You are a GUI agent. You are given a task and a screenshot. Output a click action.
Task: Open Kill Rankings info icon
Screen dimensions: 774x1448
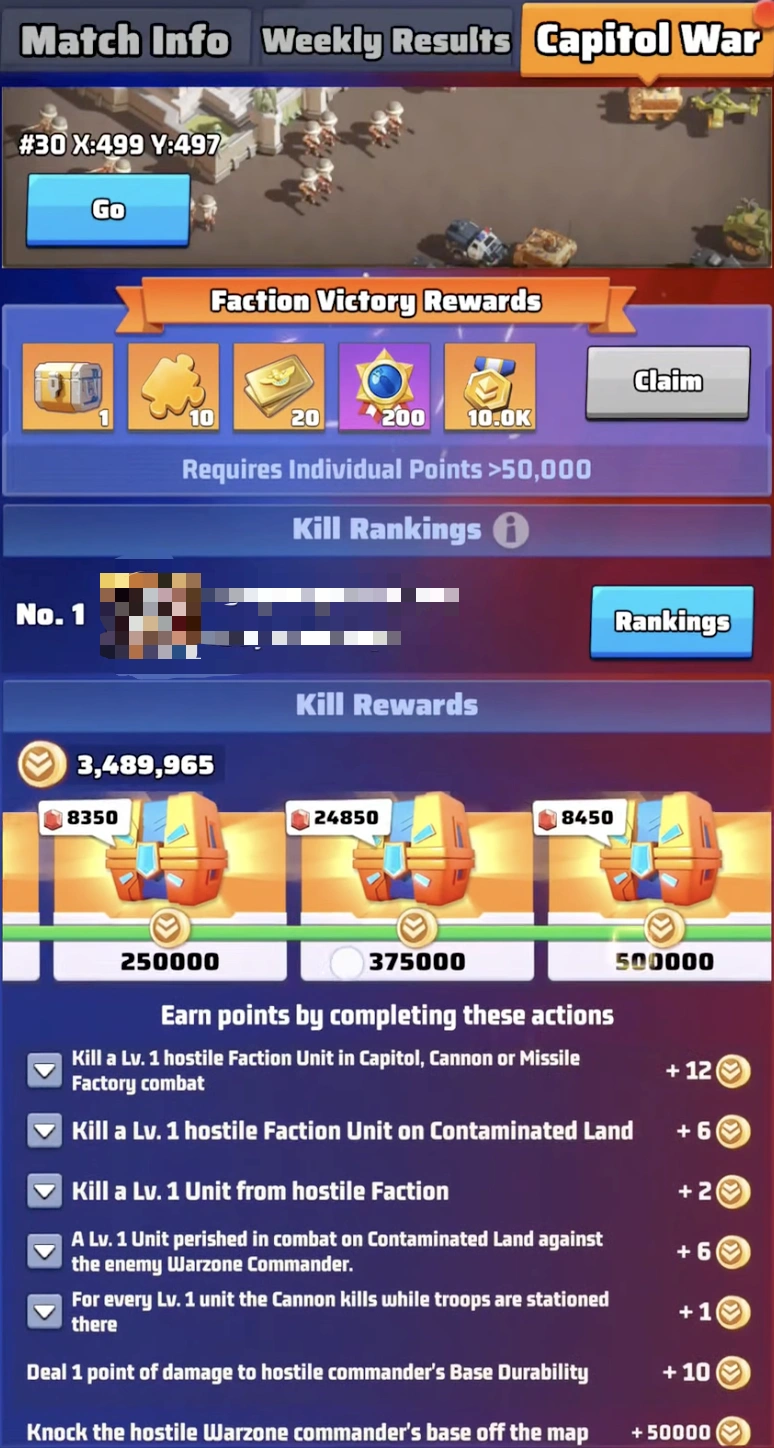point(511,529)
